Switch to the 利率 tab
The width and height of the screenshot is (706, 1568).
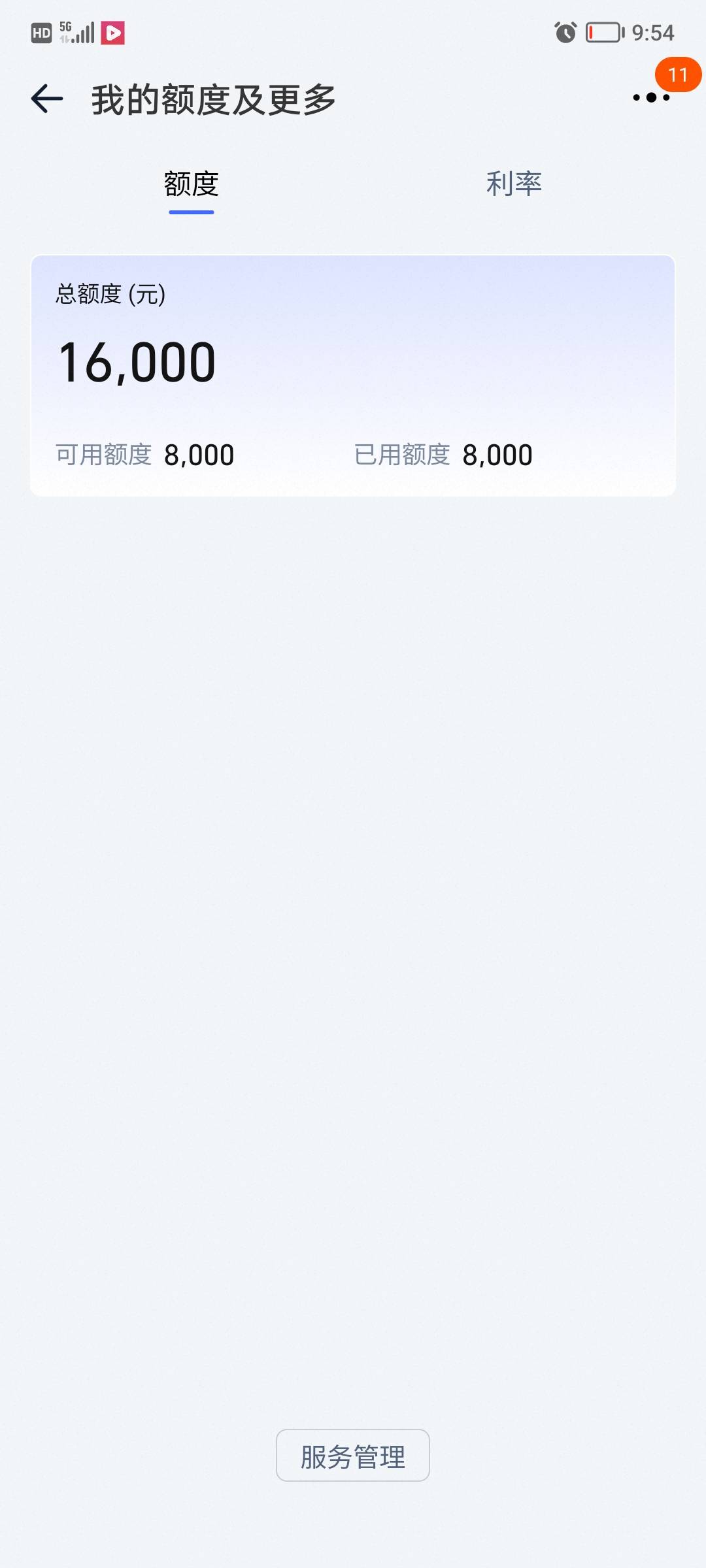[514, 184]
